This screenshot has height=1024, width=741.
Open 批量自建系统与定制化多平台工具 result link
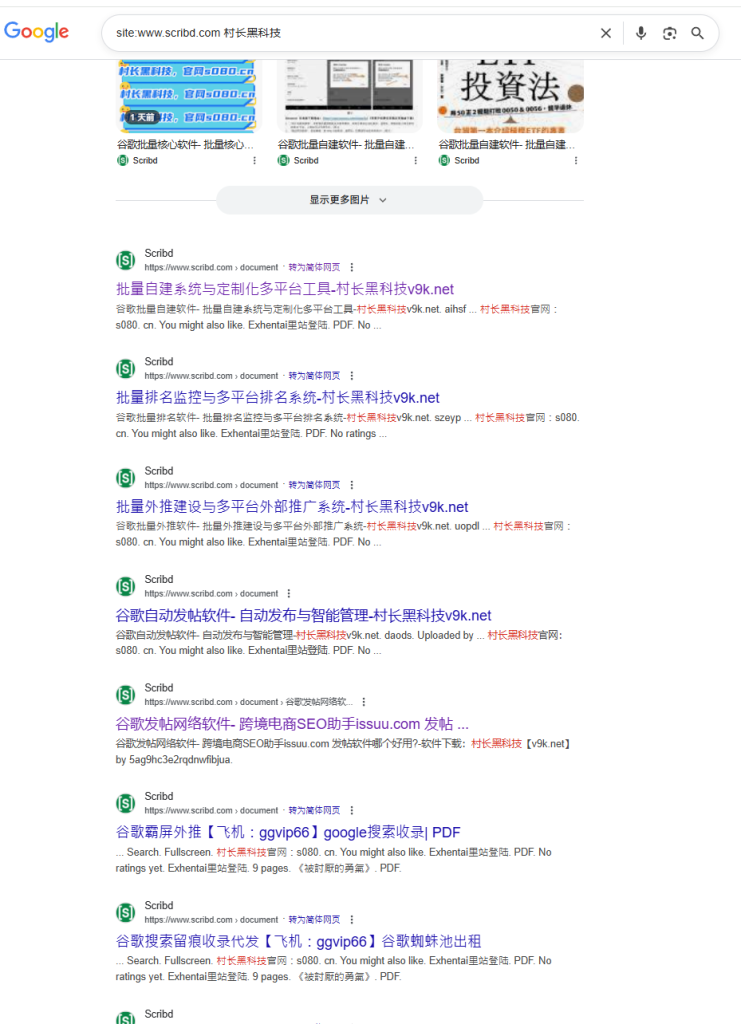tap(281, 289)
